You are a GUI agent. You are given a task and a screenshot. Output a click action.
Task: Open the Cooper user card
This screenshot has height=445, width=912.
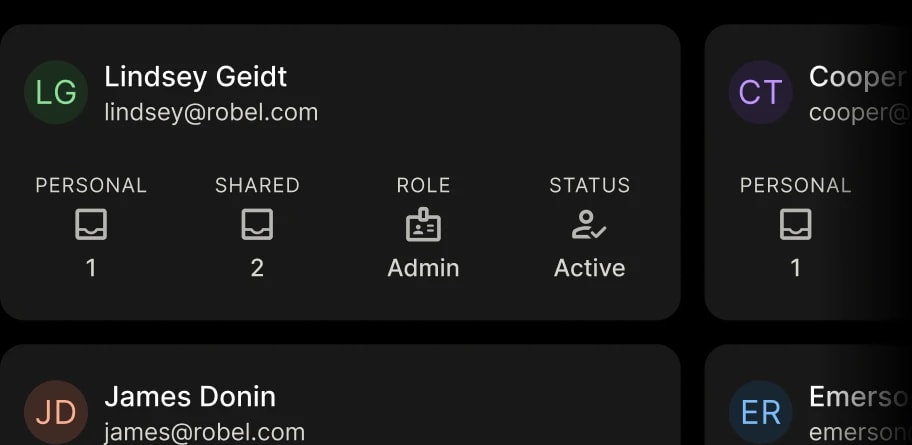coord(808,171)
